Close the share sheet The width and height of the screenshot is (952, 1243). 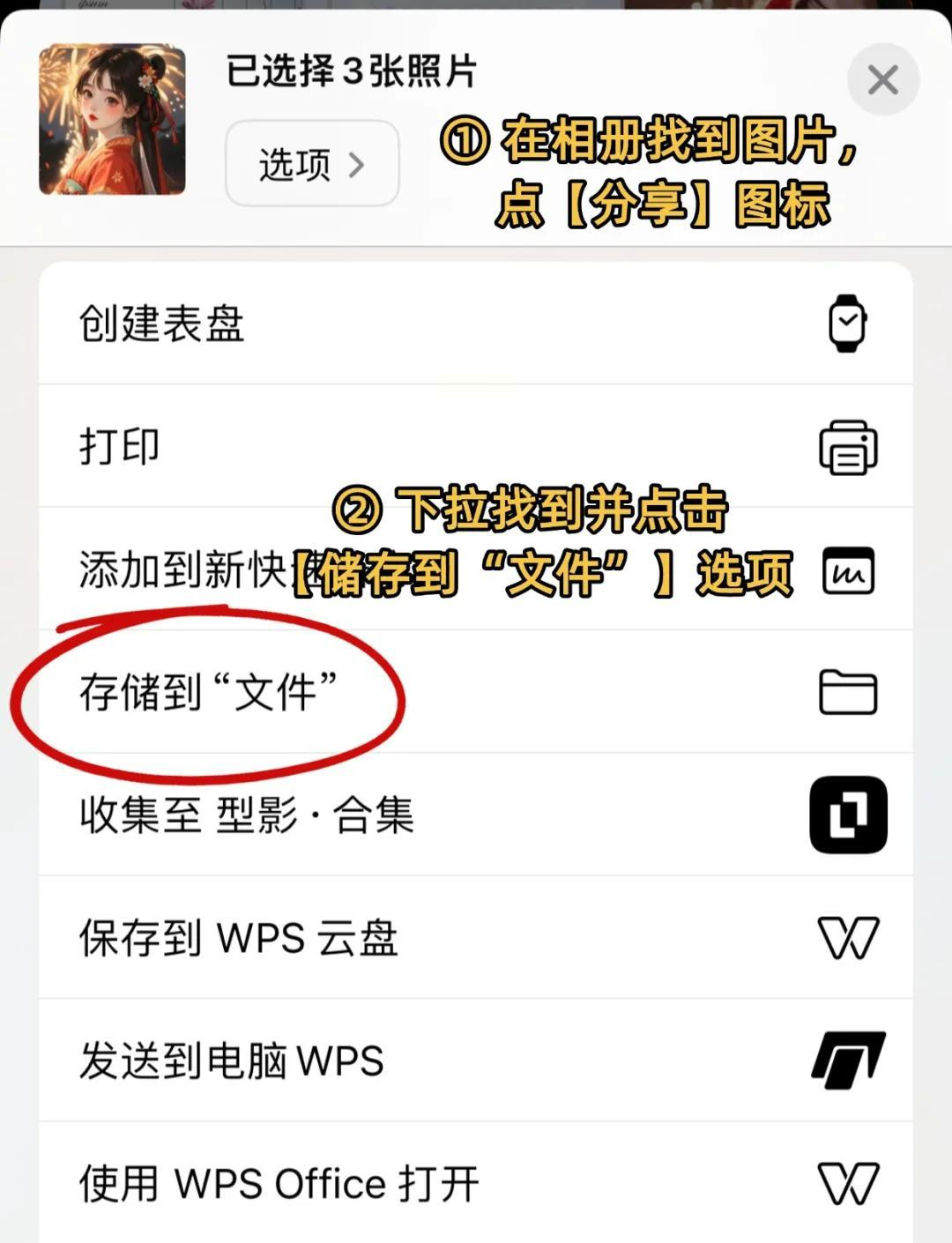(882, 79)
